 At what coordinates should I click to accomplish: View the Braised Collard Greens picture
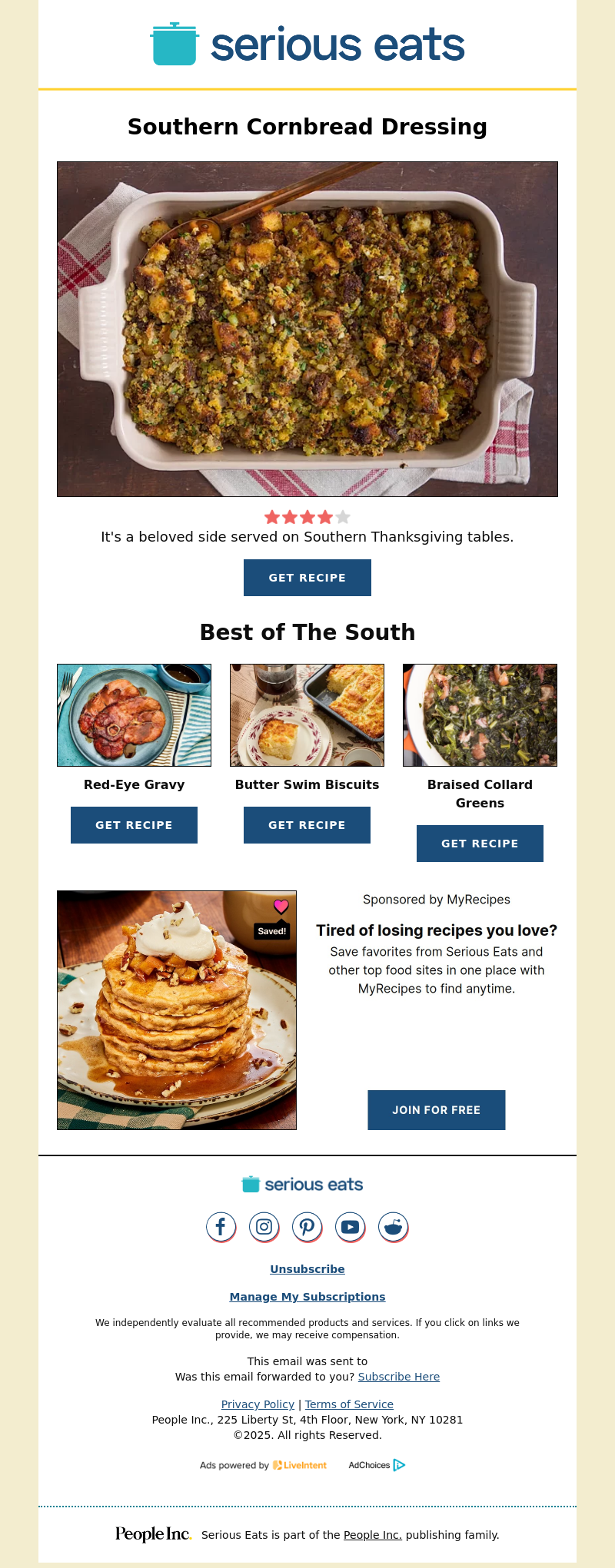click(480, 715)
